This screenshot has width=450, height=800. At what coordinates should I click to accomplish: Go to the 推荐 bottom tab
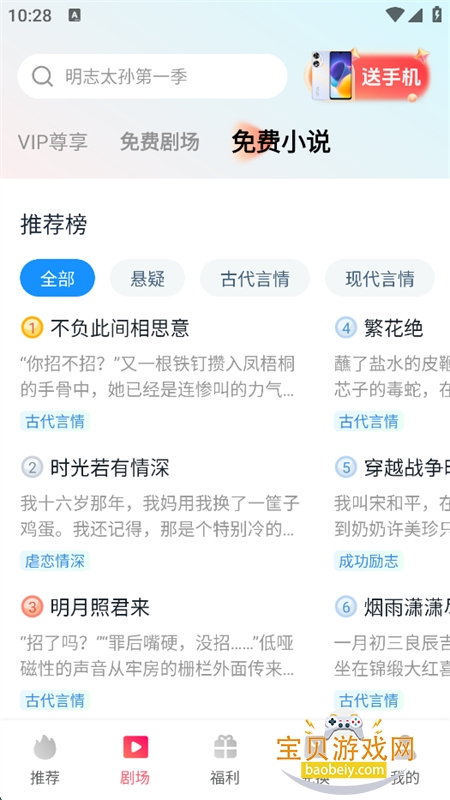(x=45, y=760)
